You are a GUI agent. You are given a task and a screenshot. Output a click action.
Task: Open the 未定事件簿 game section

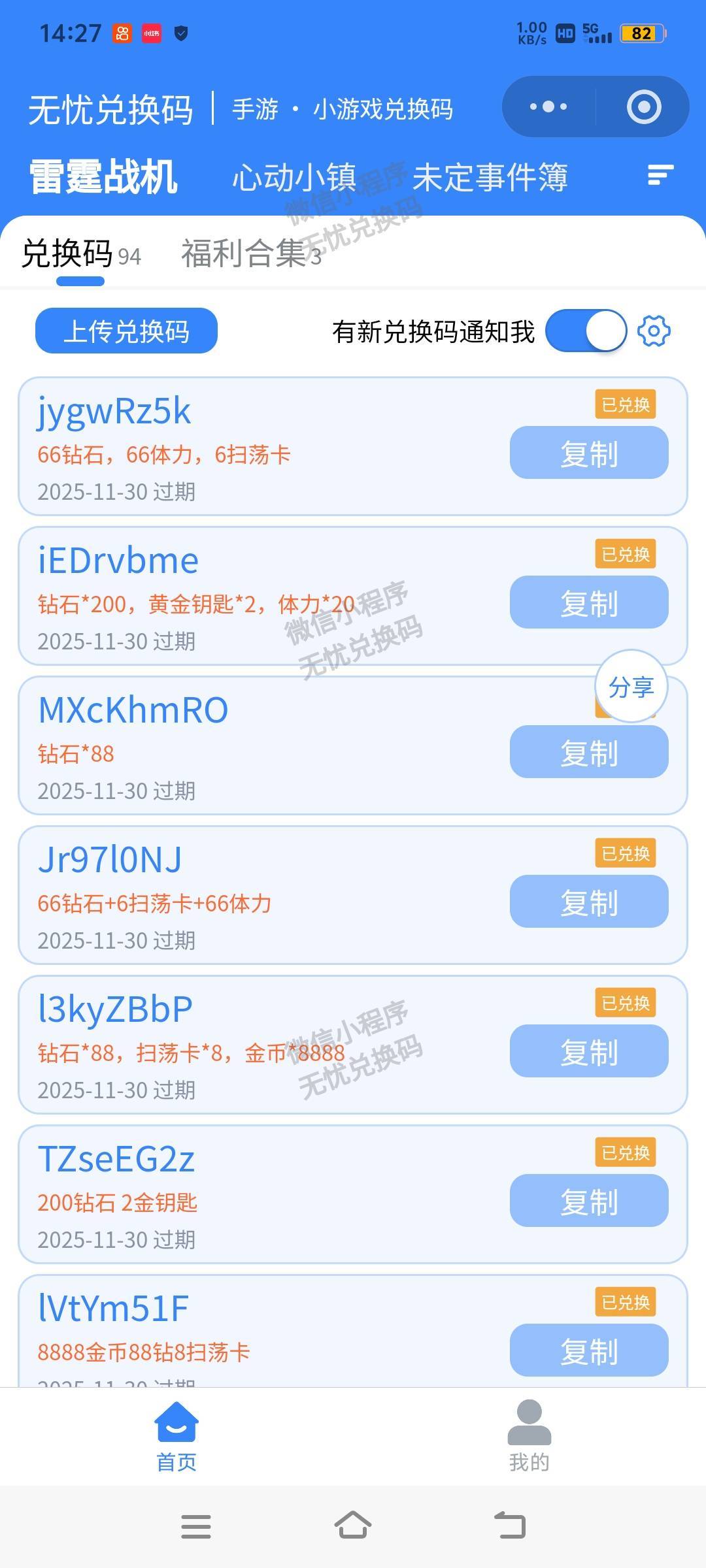pyautogui.click(x=491, y=176)
